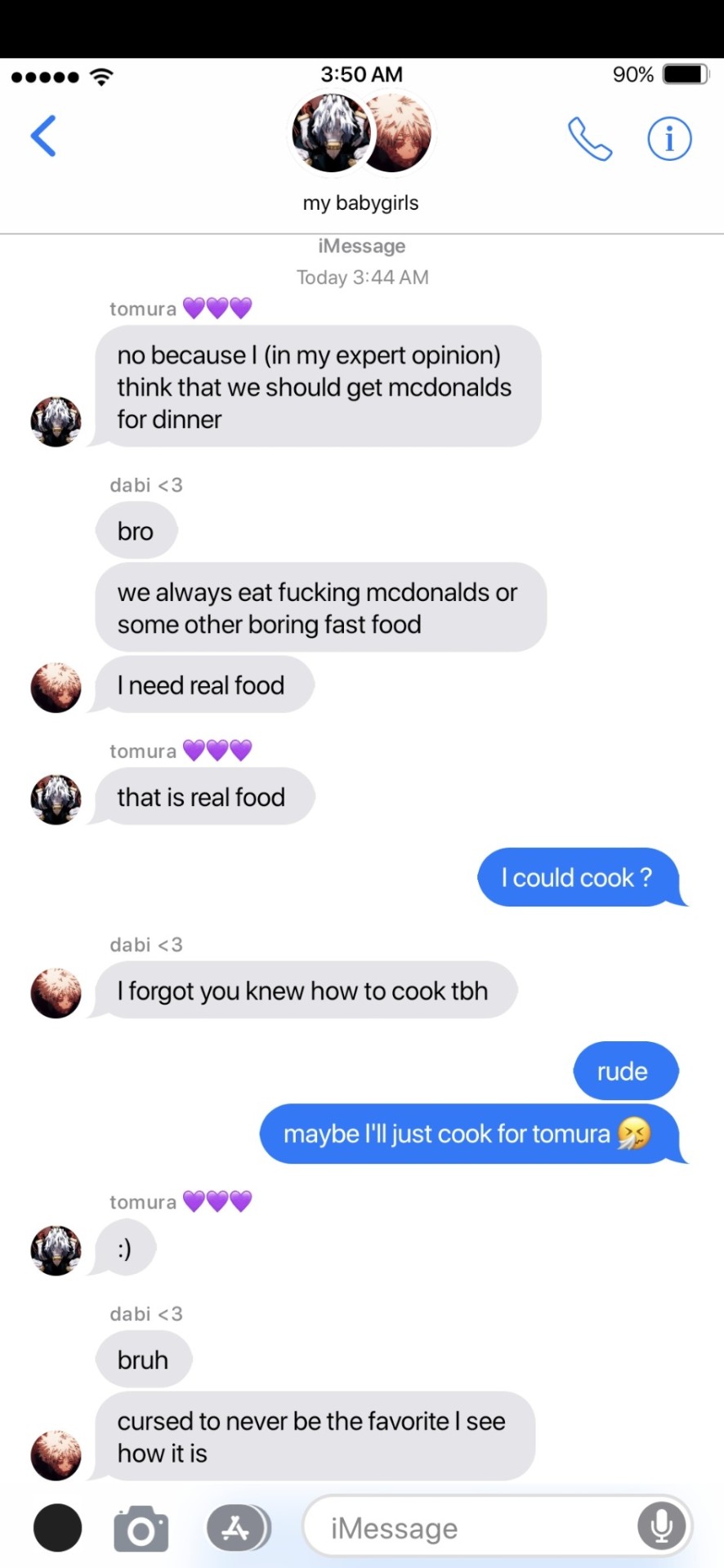Start a phone call with the group
Image resolution: width=724 pixels, height=1568 pixels.
click(589, 139)
